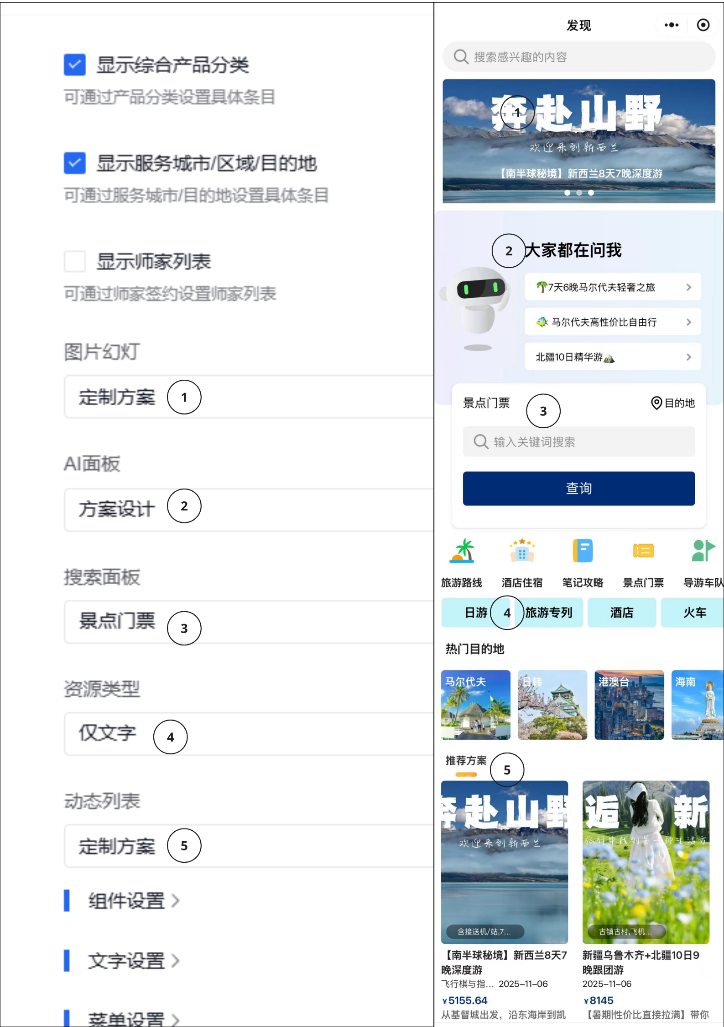Open the 动态列表 dropdown
The height and width of the screenshot is (1027, 724).
click(250, 846)
